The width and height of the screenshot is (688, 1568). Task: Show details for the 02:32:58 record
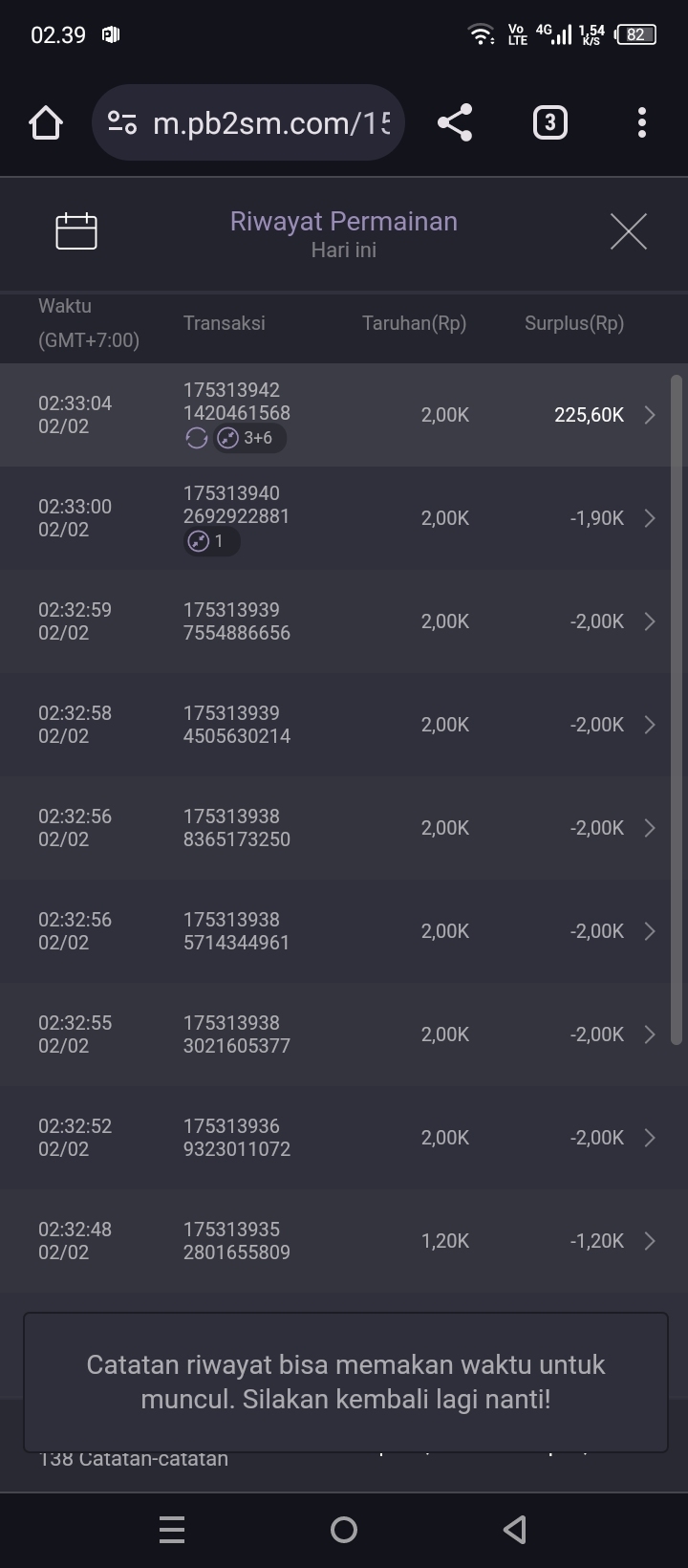pos(344,725)
